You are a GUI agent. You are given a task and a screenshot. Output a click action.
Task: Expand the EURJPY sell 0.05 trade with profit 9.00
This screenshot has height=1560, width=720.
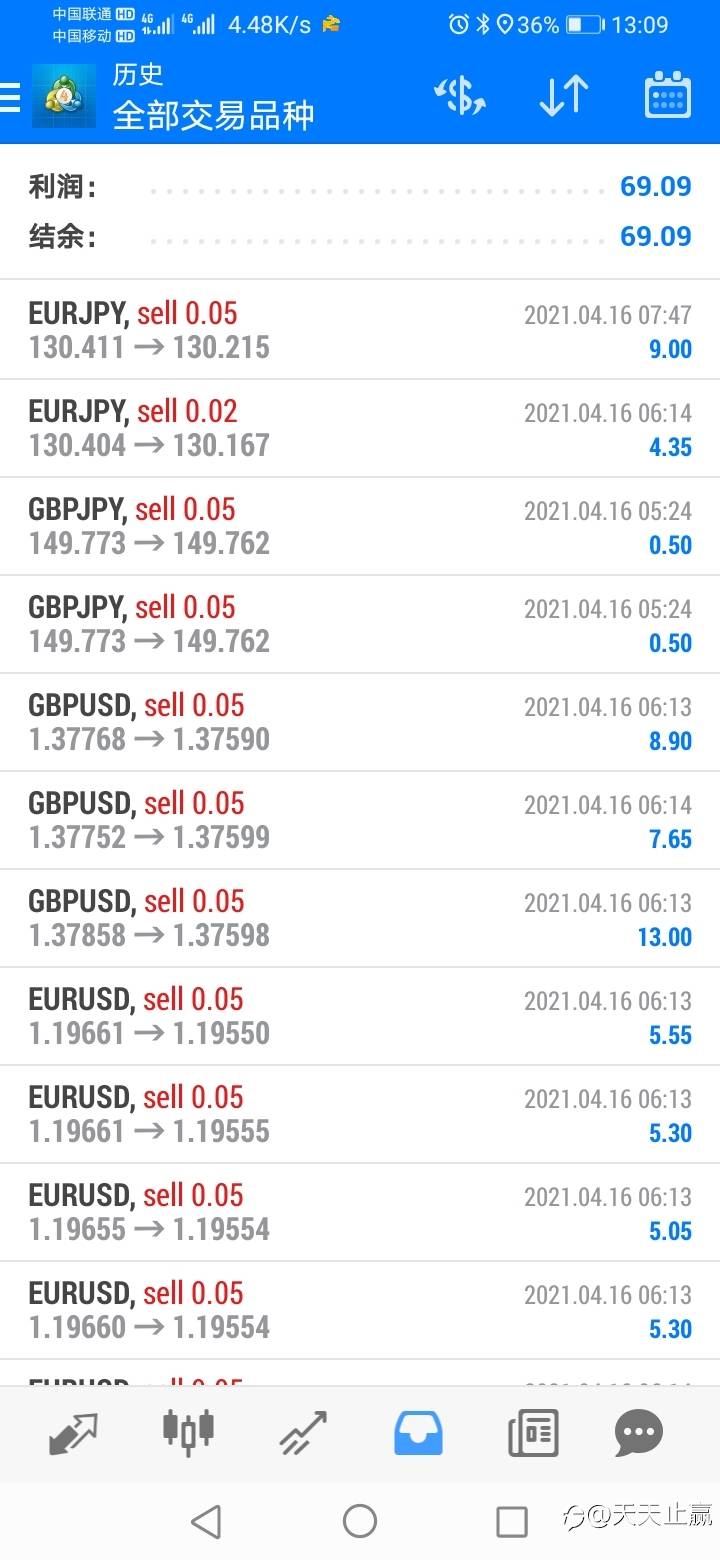[x=360, y=331]
